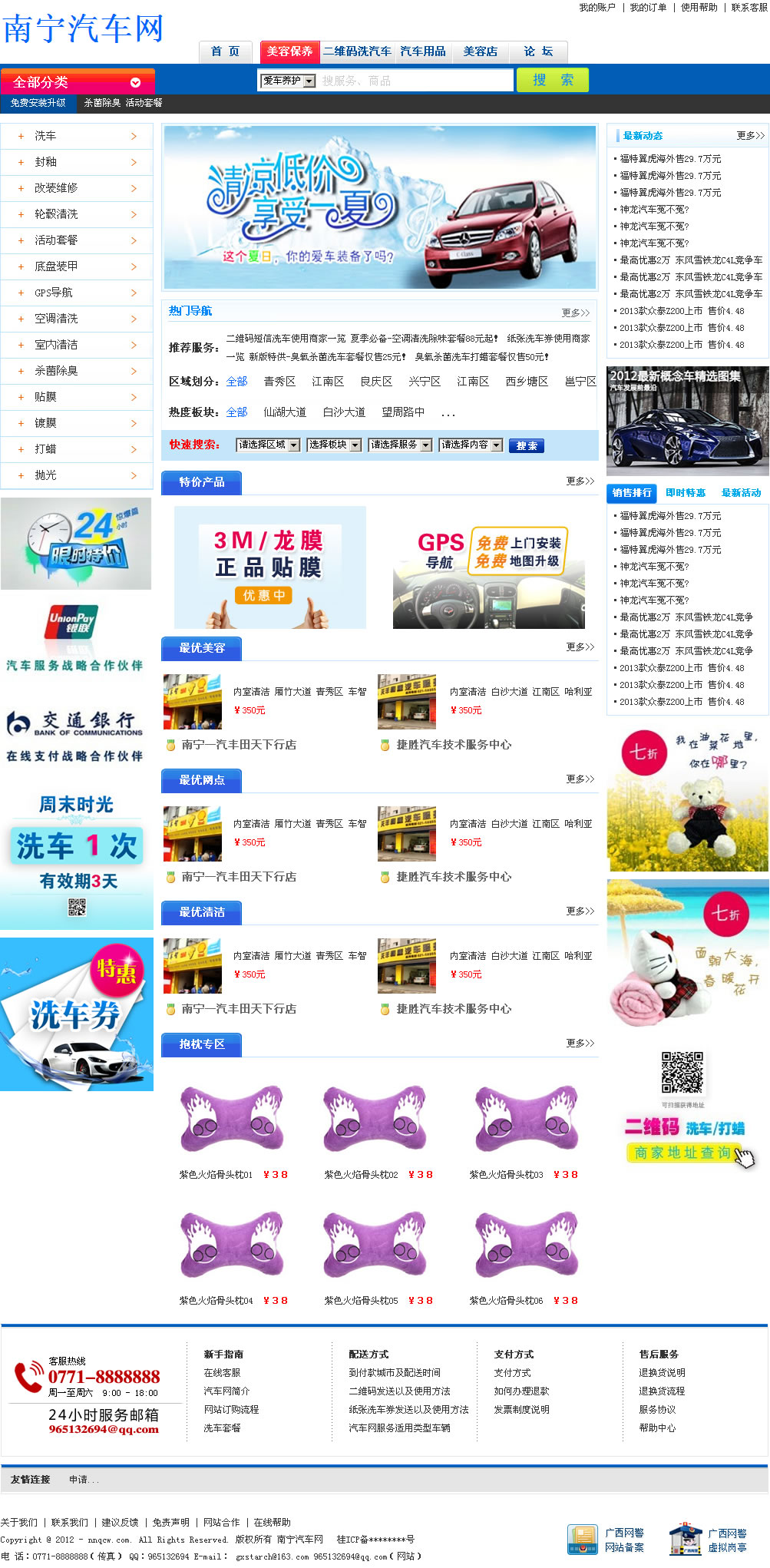
Task: Open the 洗车 category row
Action: 77,136
